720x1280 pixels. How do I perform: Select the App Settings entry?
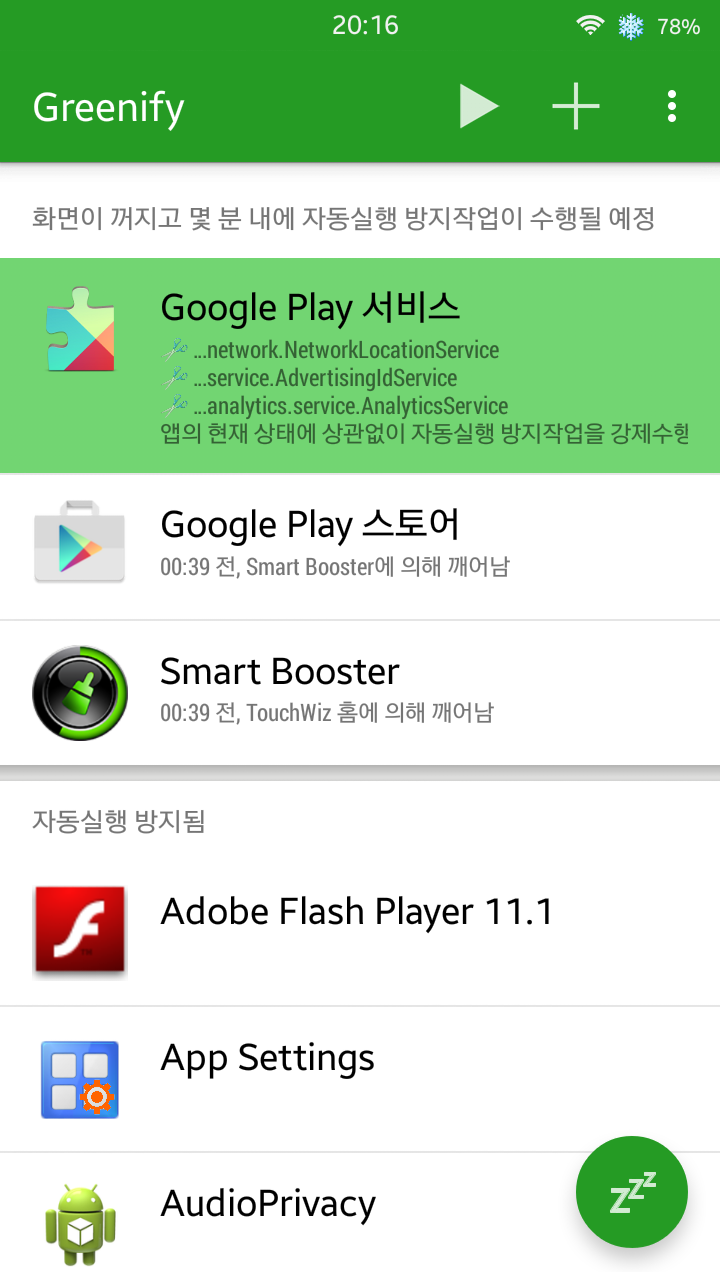[x=360, y=1078]
